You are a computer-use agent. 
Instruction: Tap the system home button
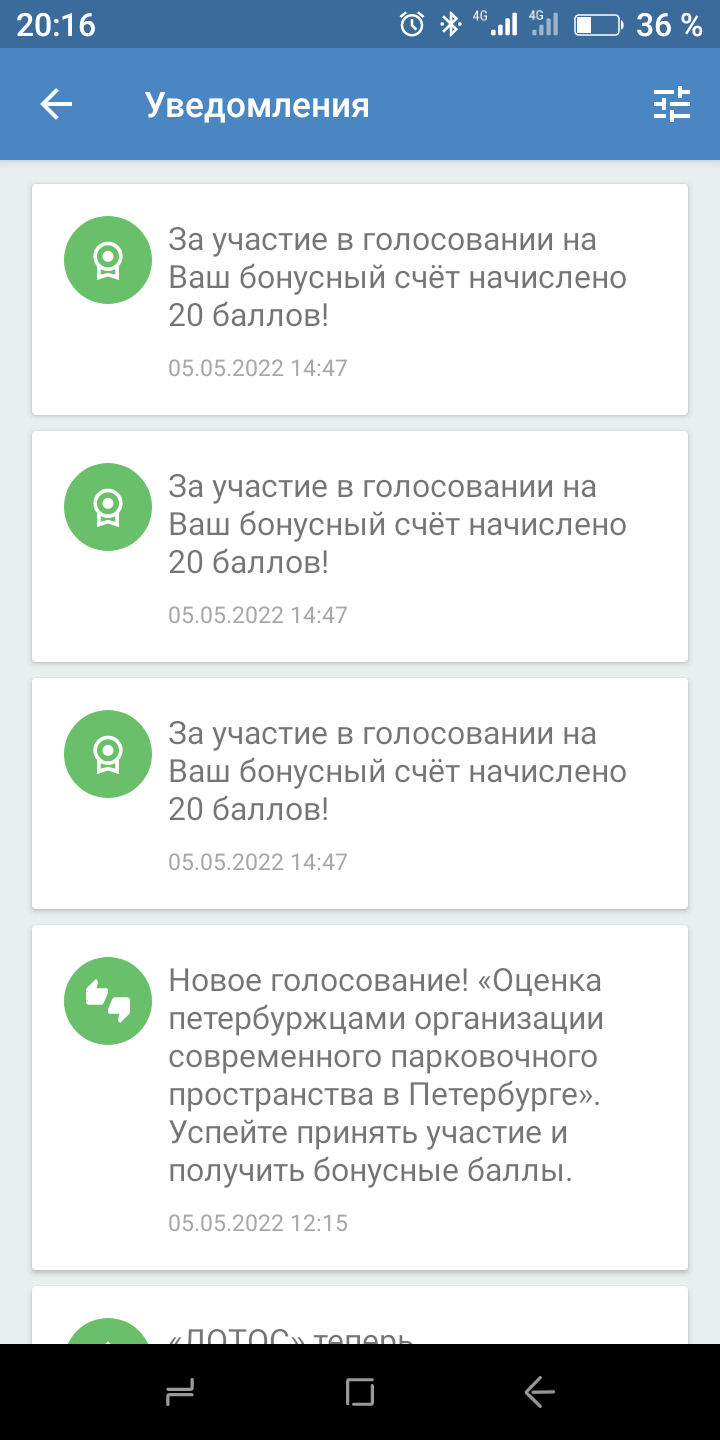(x=360, y=1392)
